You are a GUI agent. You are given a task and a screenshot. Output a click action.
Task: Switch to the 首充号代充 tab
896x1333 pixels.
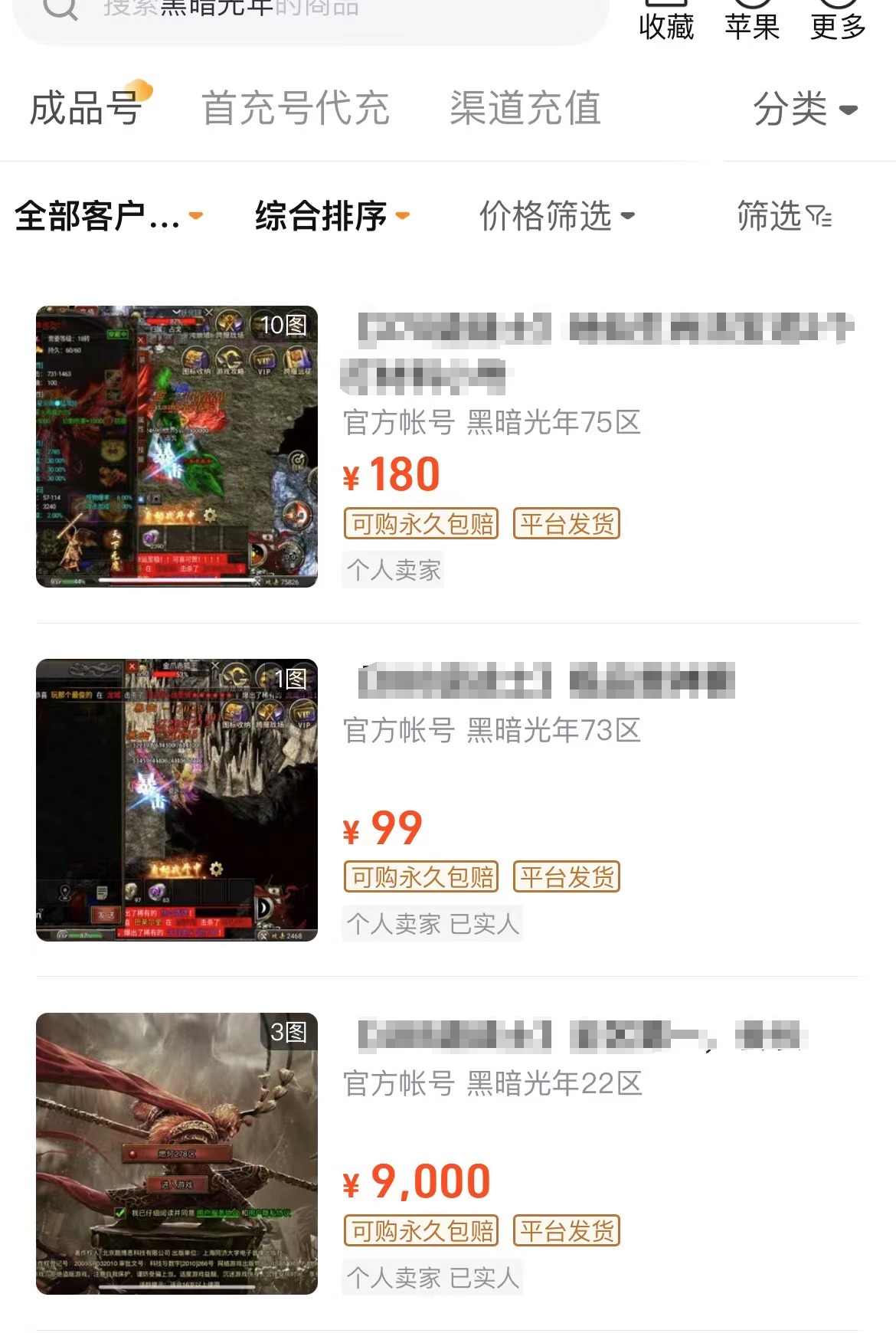pos(296,108)
